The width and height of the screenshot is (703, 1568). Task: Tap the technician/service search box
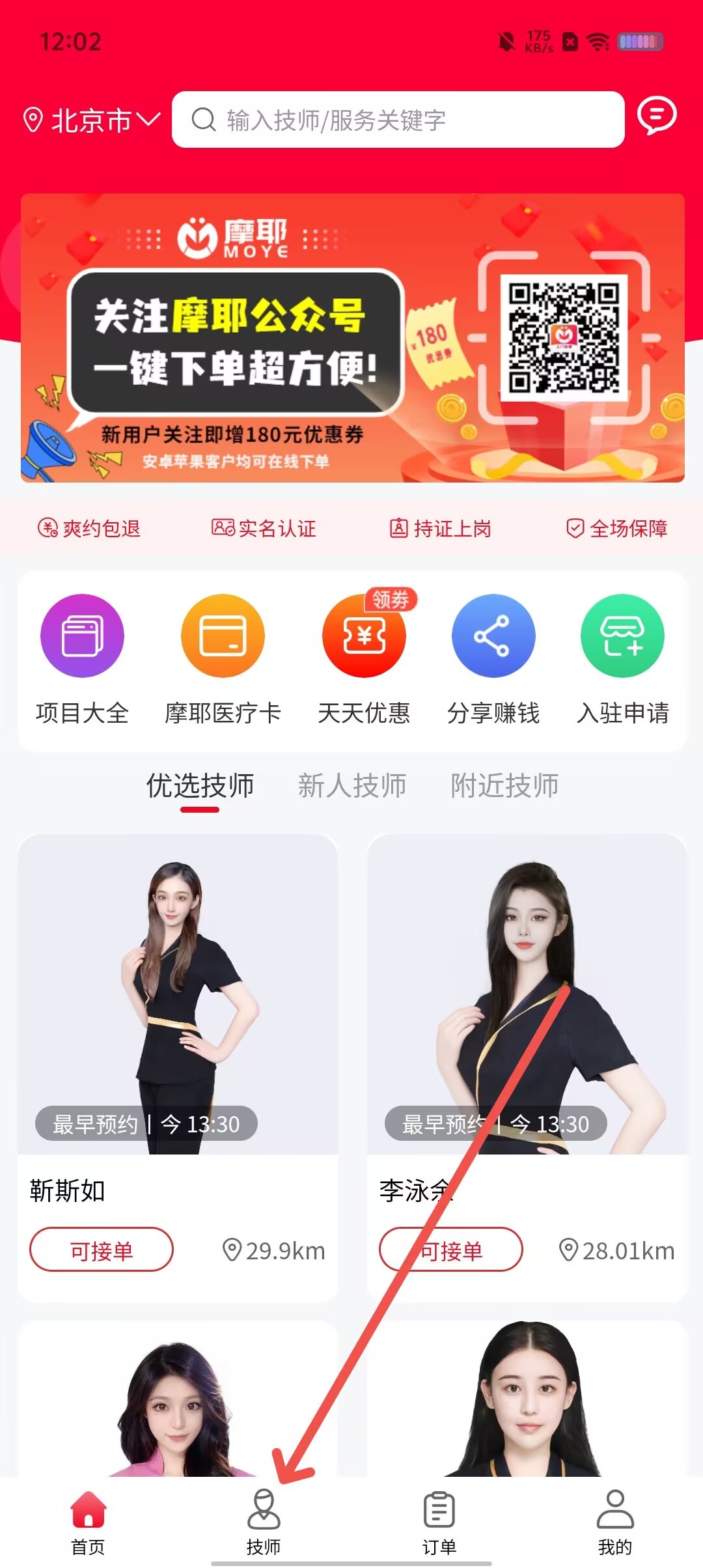(397, 120)
